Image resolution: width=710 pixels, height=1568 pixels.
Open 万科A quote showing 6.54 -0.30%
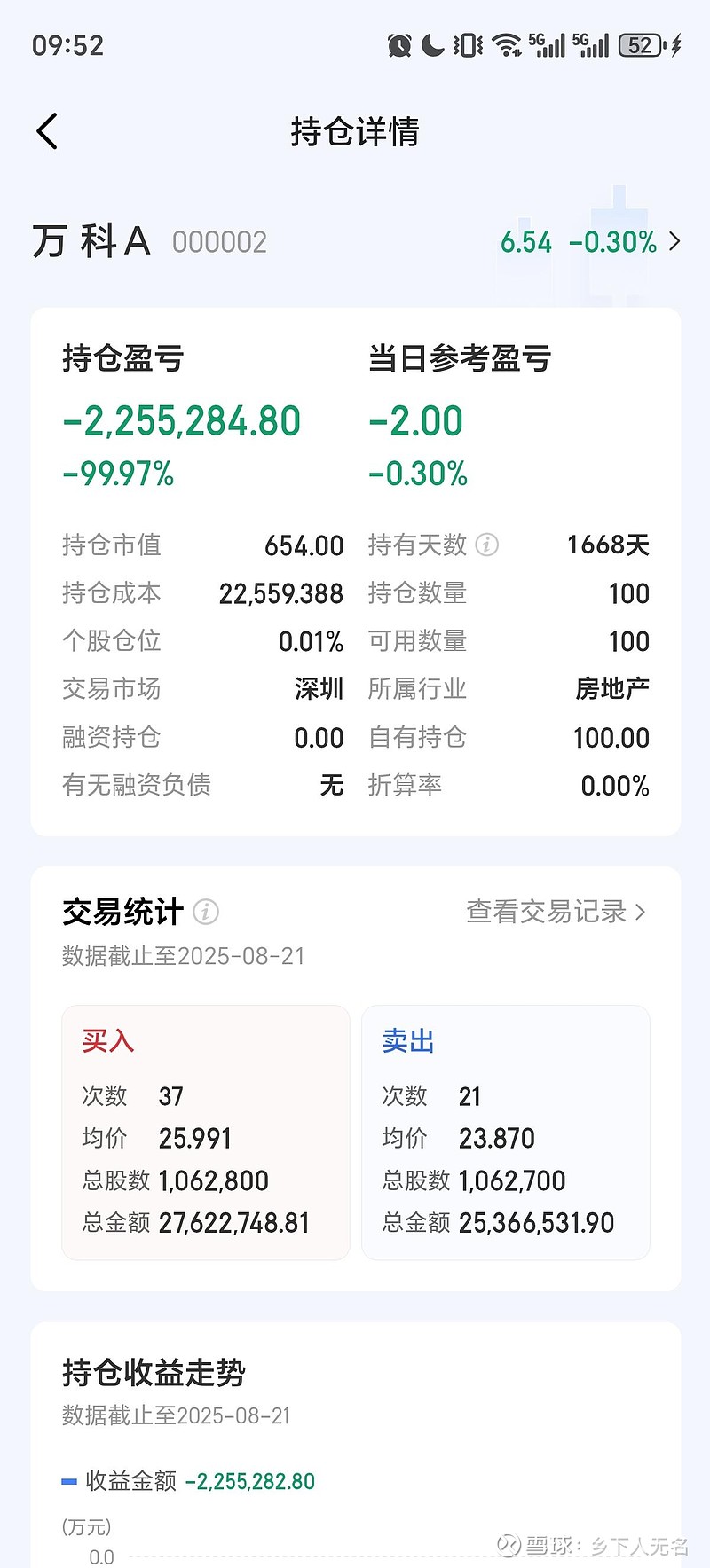pos(590,242)
